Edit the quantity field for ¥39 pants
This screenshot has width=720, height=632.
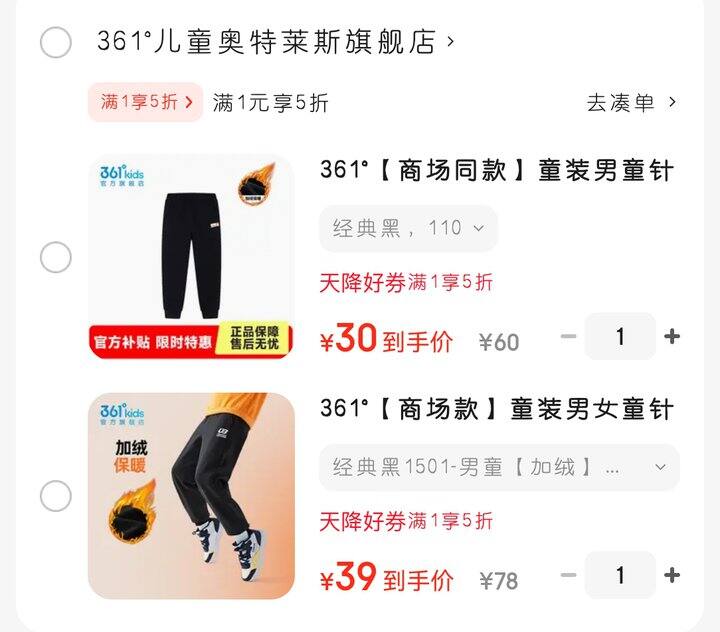coord(620,575)
